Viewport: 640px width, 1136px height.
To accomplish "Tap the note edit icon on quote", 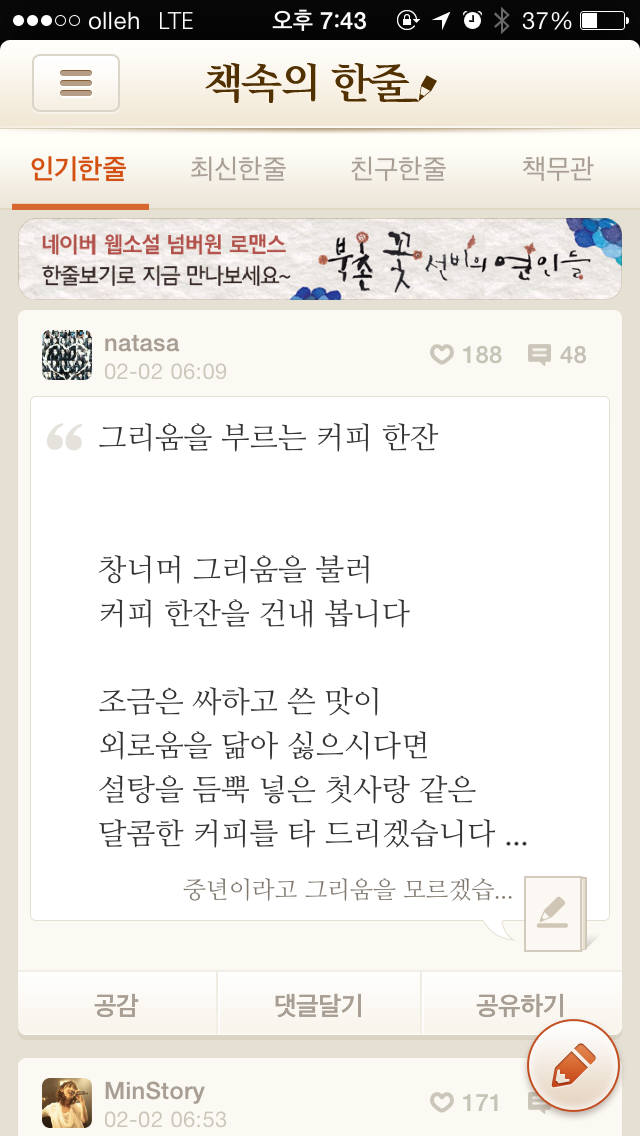I will coord(553,912).
